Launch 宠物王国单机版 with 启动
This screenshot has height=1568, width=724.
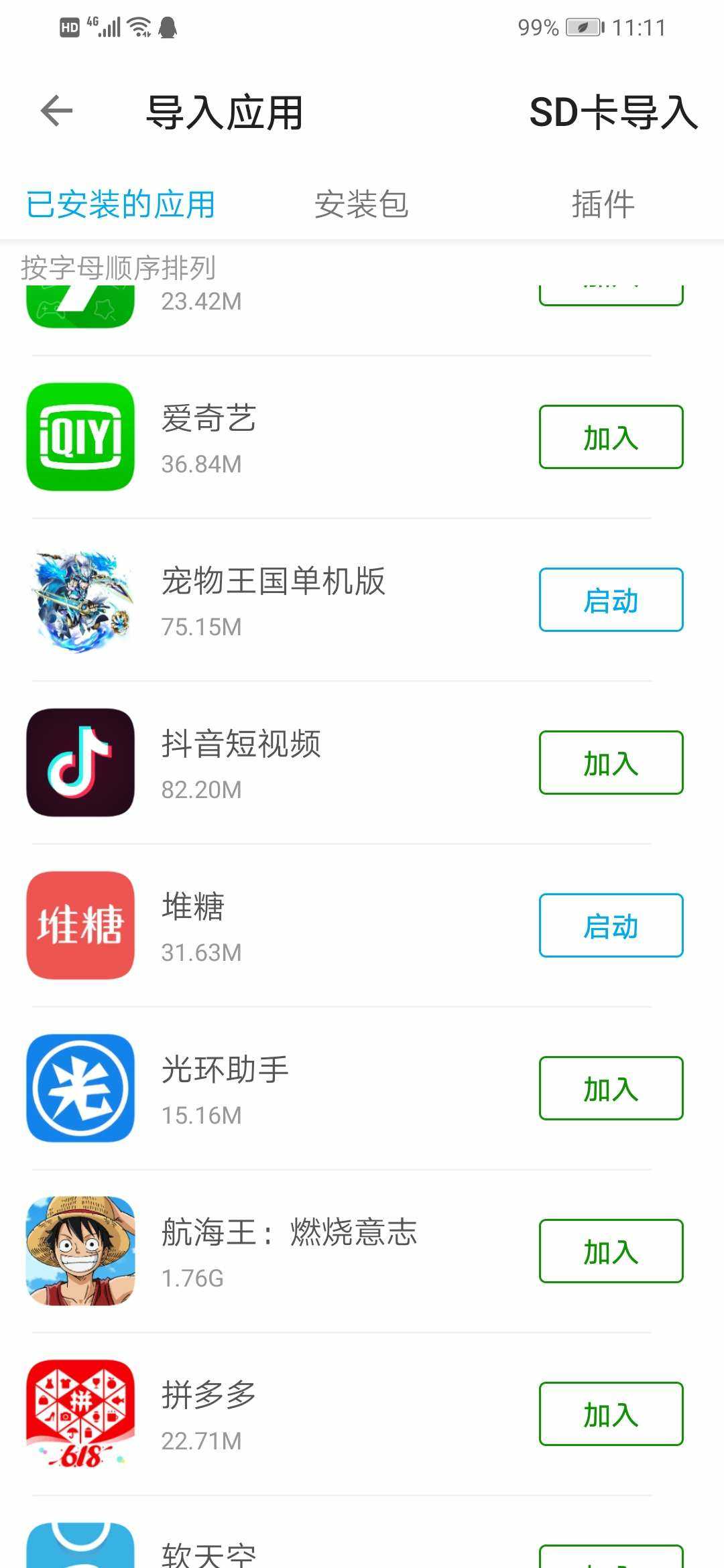[x=611, y=600]
